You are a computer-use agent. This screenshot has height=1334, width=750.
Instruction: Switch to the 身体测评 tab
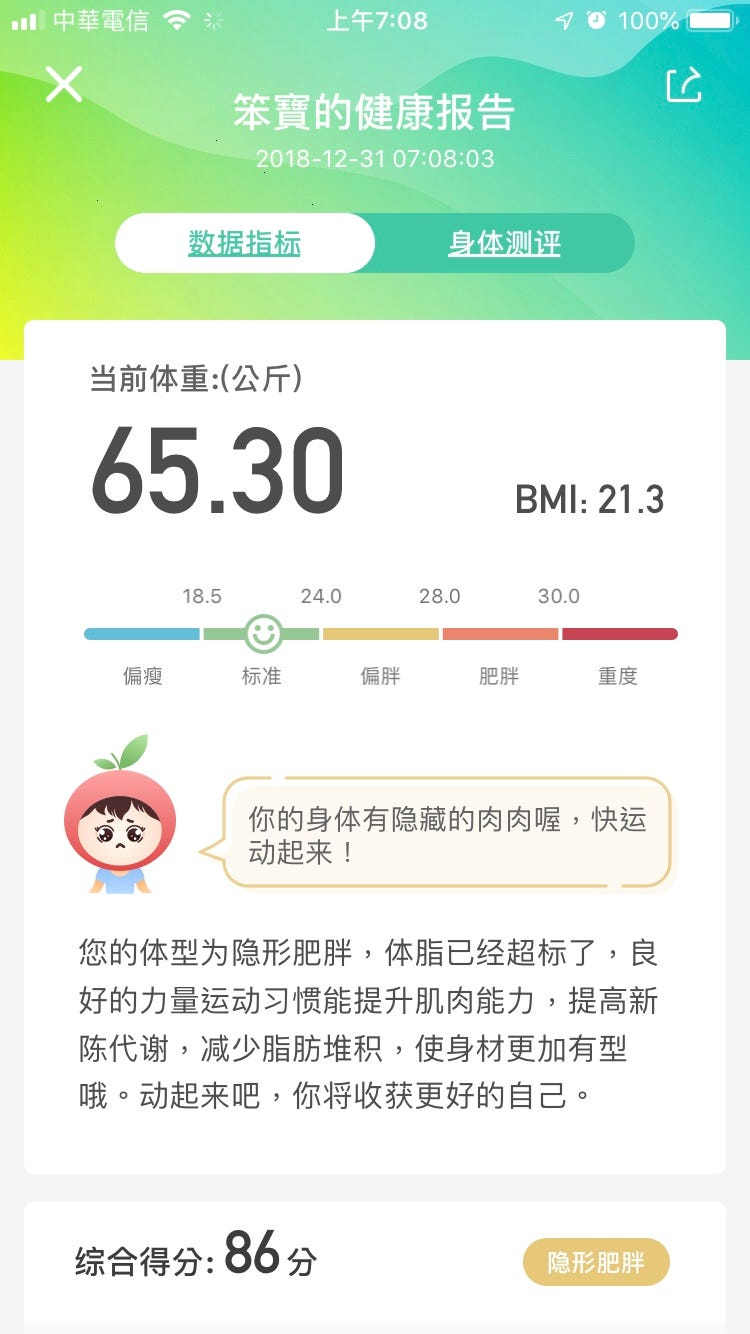point(504,243)
